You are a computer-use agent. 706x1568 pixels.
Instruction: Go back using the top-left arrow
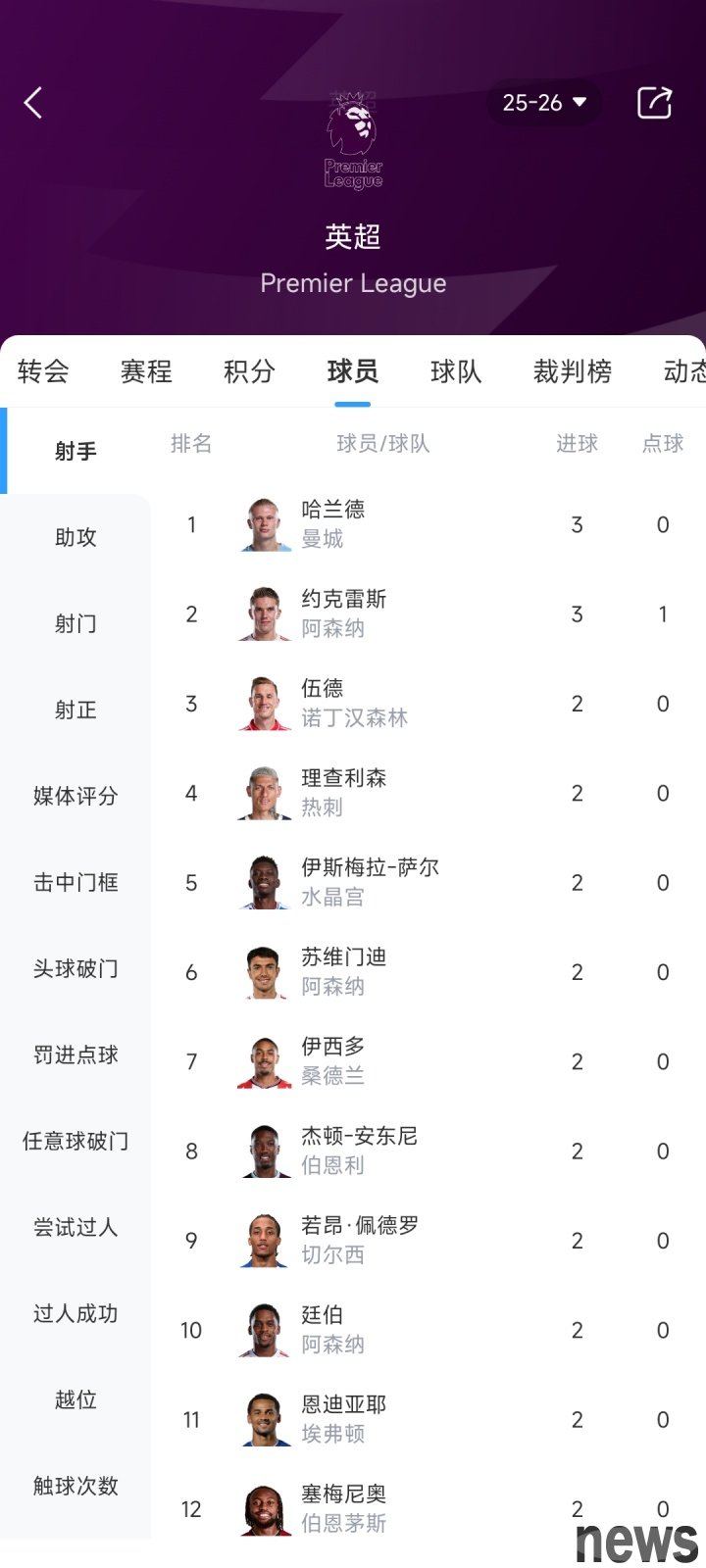coord(33,103)
